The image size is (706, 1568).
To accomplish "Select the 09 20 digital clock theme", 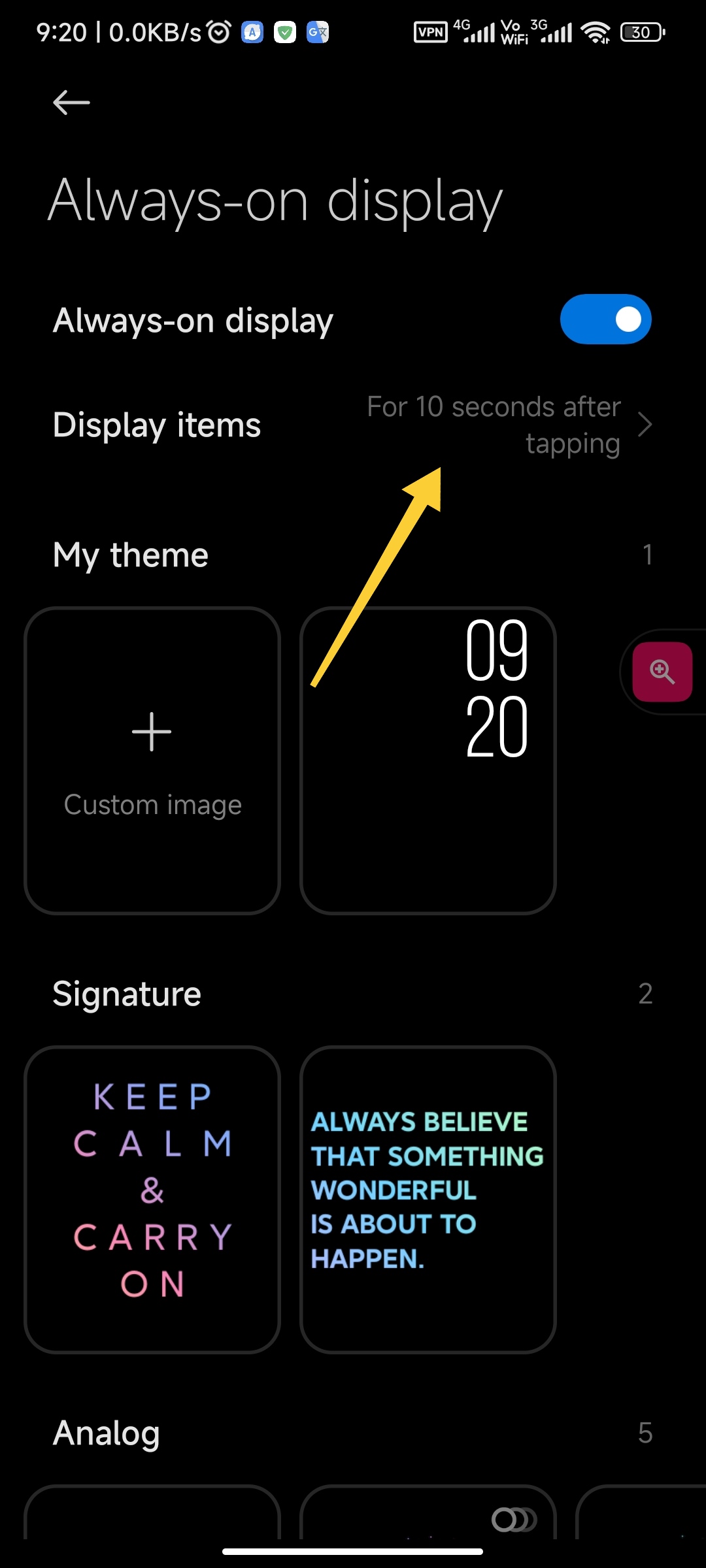I will click(x=428, y=760).
